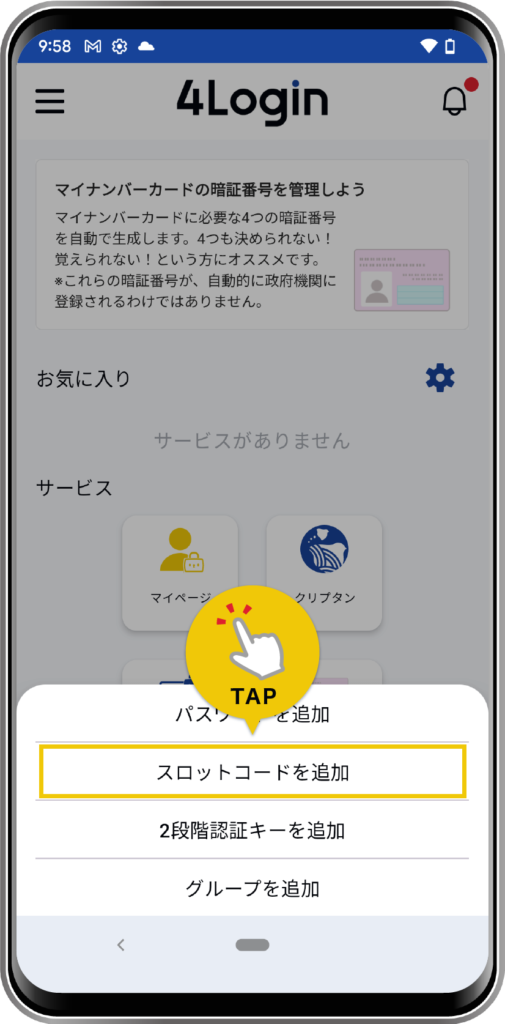Select スロットコードを追加 option
The width and height of the screenshot is (505, 1024).
coord(252,772)
